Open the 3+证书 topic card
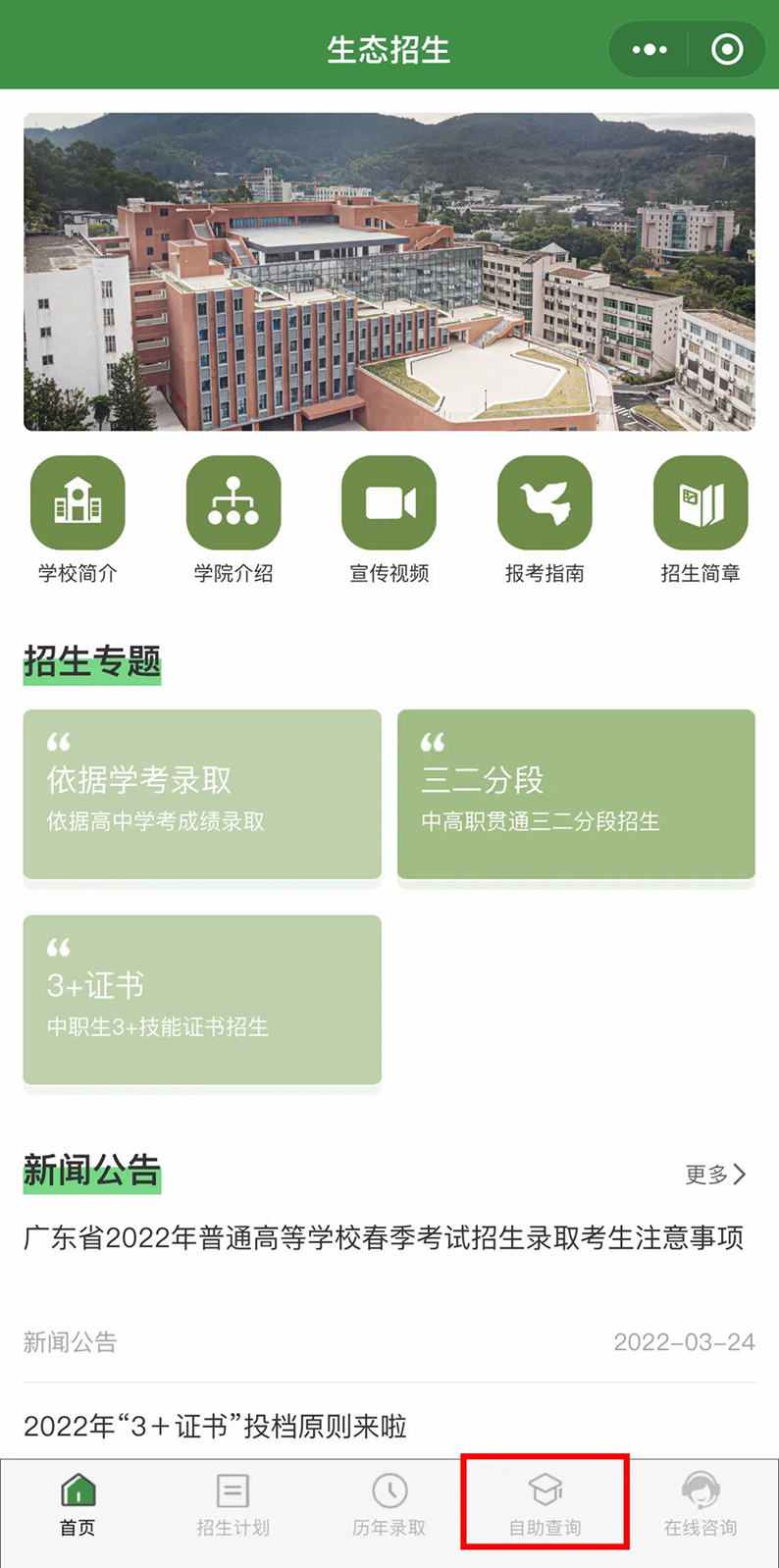Viewport: 779px width, 1568px height. point(202,1000)
